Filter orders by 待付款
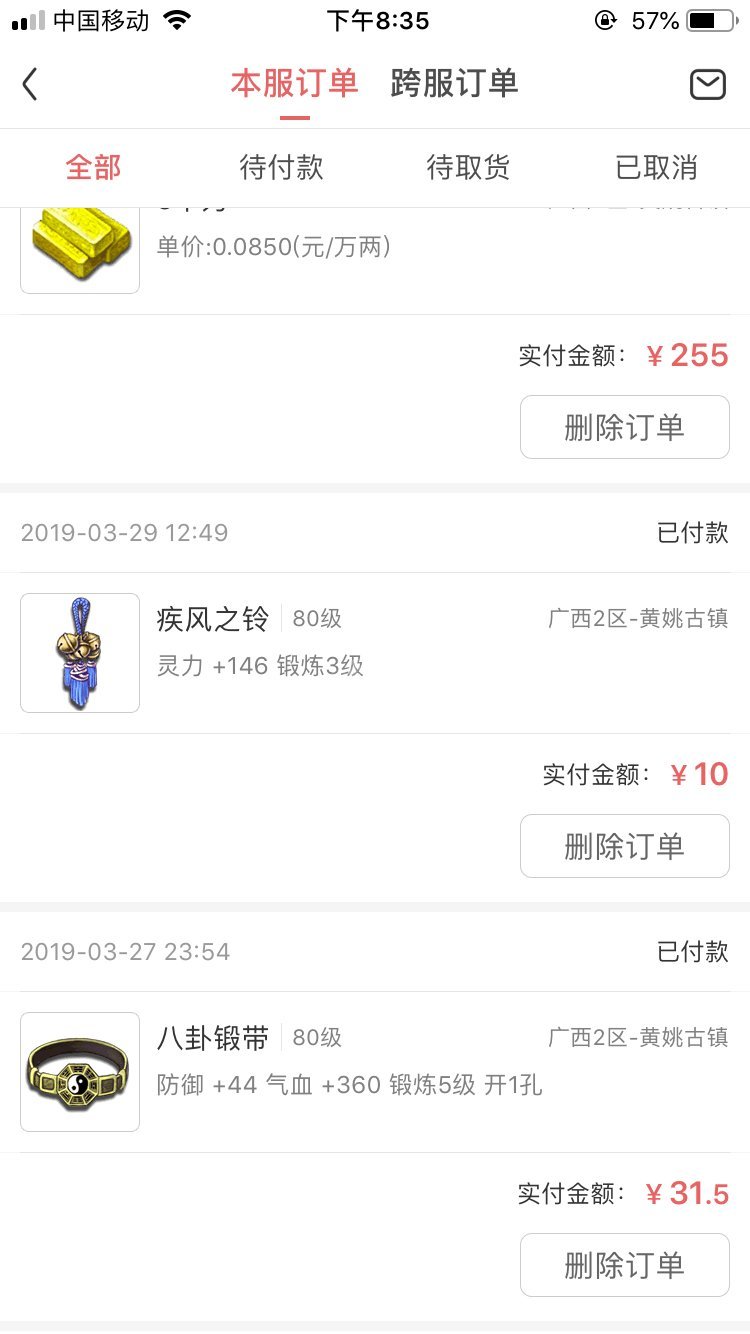This screenshot has height=1334, width=750. [x=281, y=167]
